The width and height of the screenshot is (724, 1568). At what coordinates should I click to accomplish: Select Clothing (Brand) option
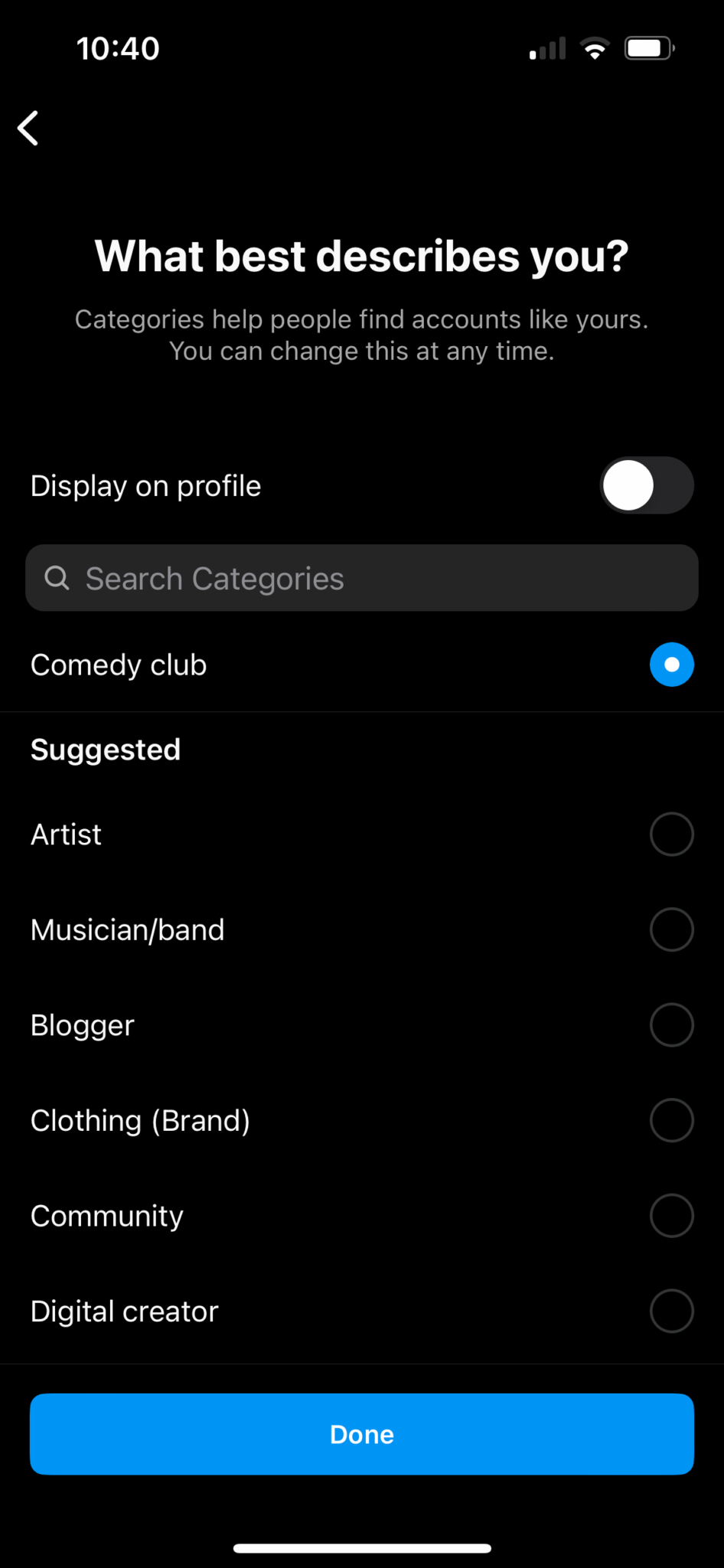(671, 1119)
